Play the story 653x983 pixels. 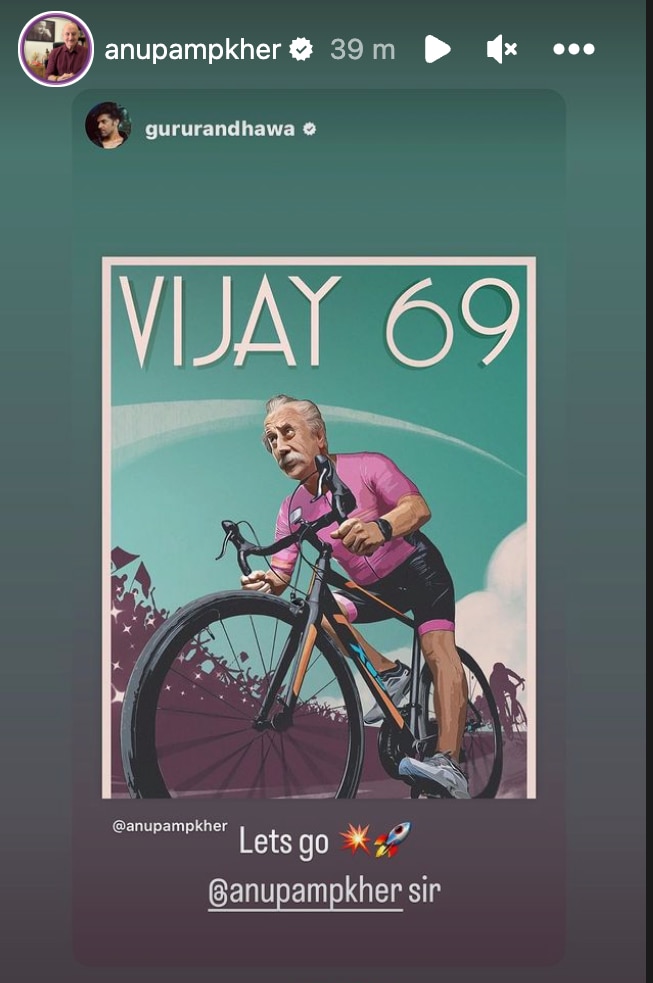coord(437,49)
